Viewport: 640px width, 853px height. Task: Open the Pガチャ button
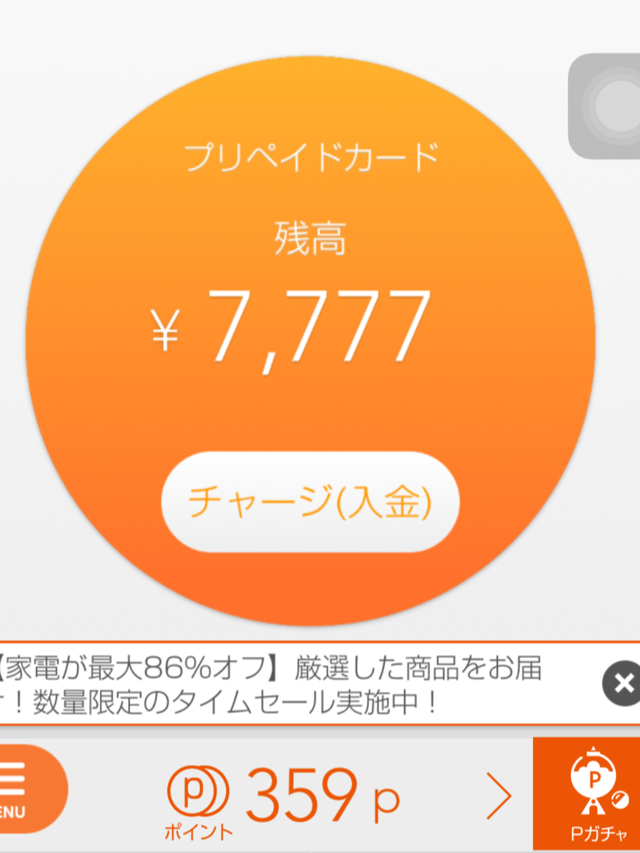click(587, 795)
